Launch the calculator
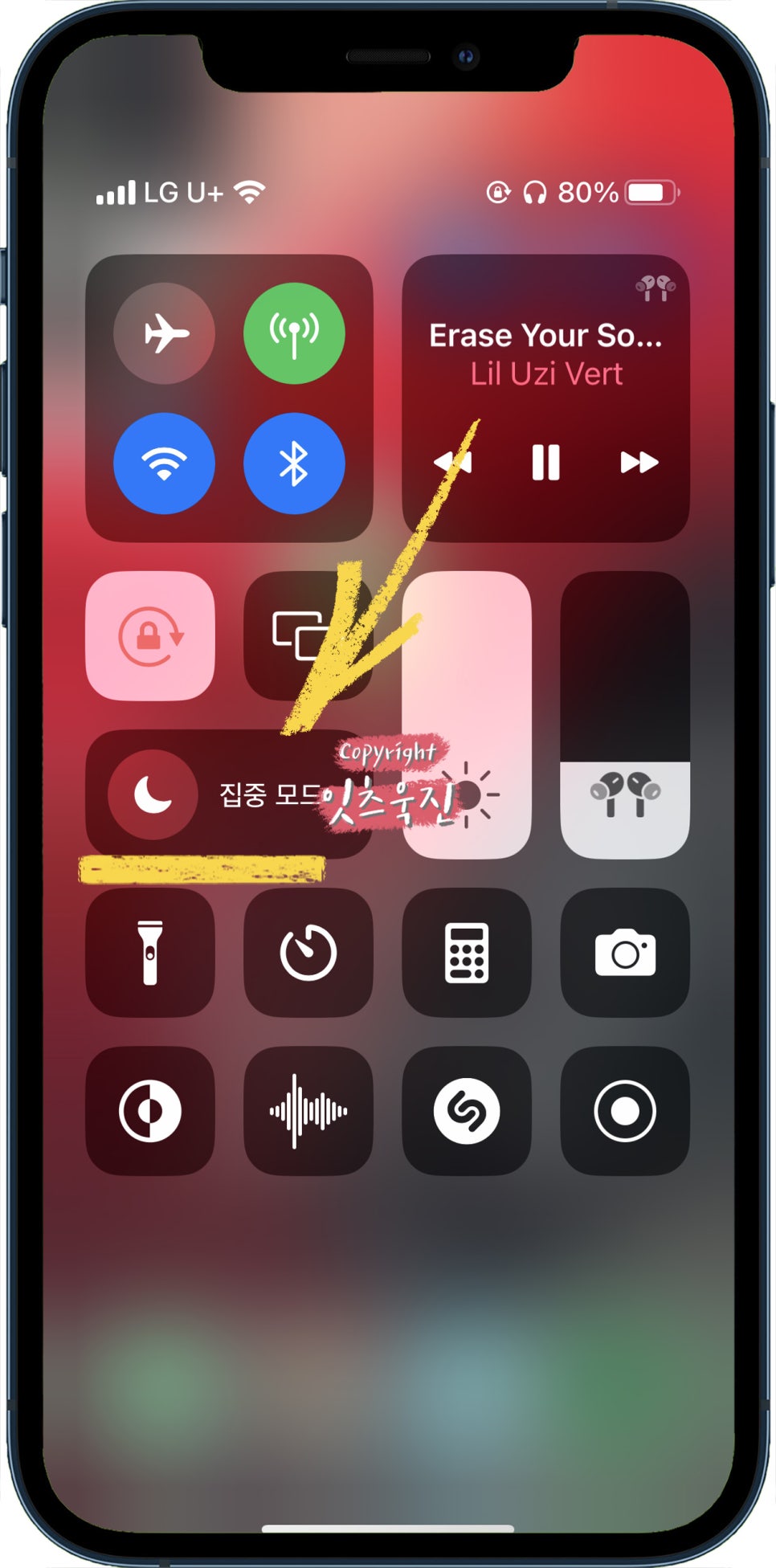The width and height of the screenshot is (776, 1568). click(467, 953)
